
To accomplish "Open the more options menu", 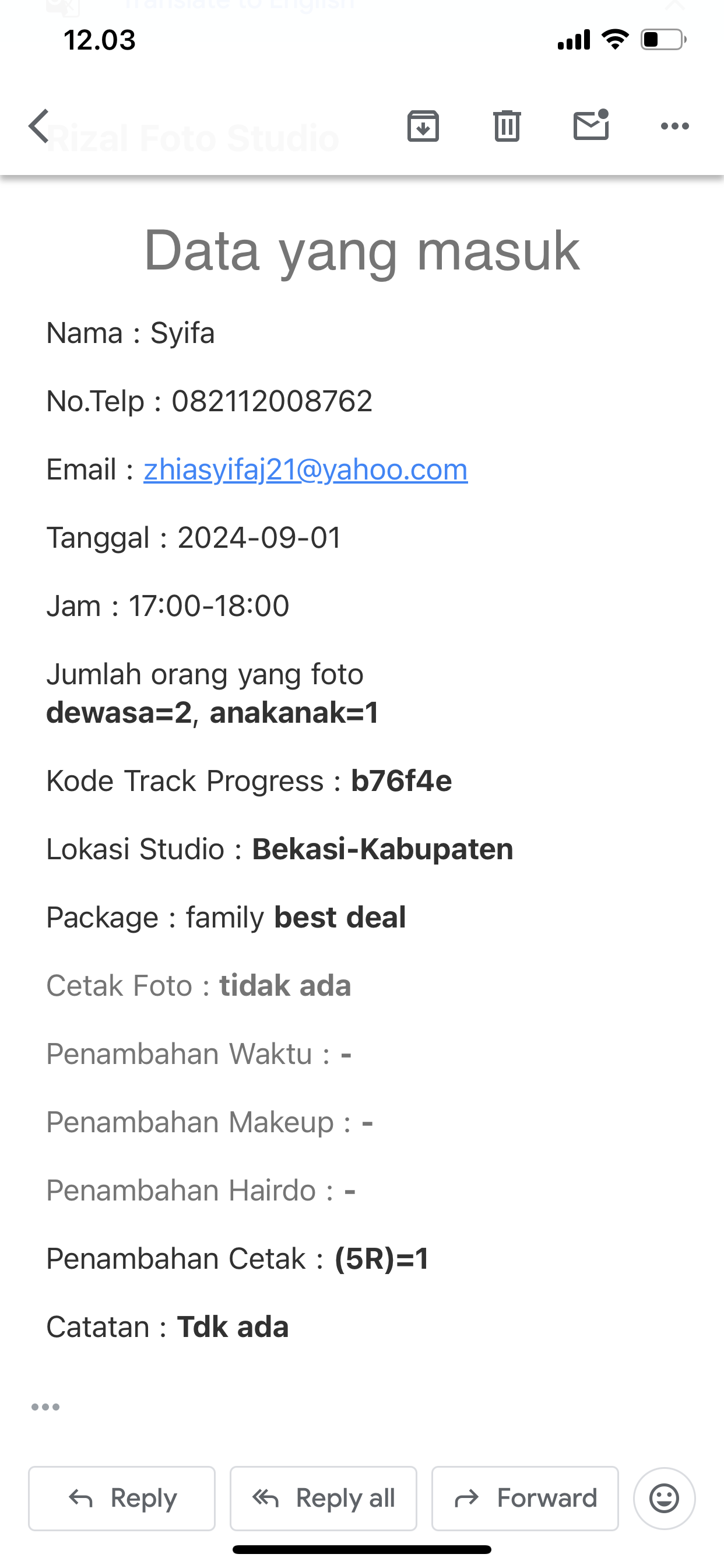I will point(674,126).
